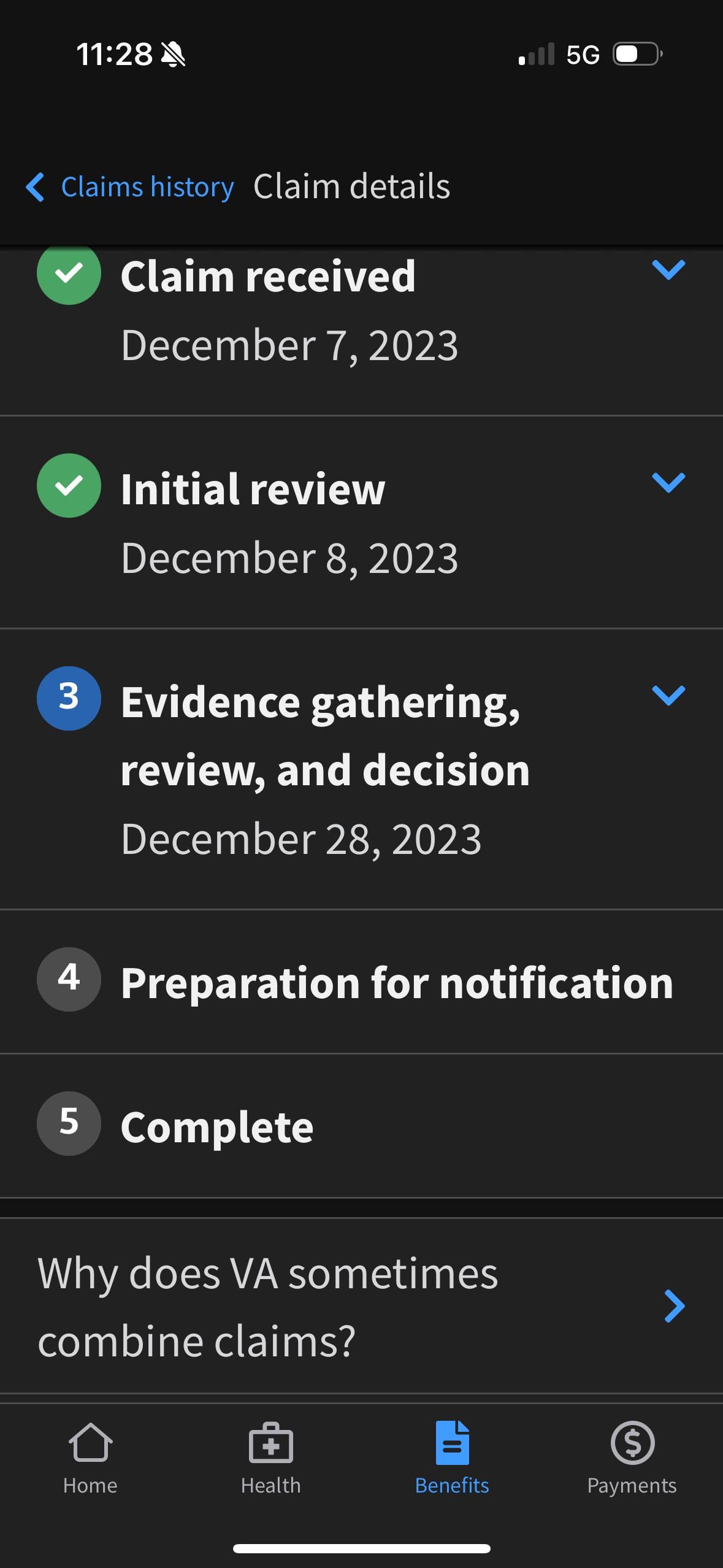Expand the Initial review step
The height and width of the screenshot is (1568, 723).
tap(668, 483)
